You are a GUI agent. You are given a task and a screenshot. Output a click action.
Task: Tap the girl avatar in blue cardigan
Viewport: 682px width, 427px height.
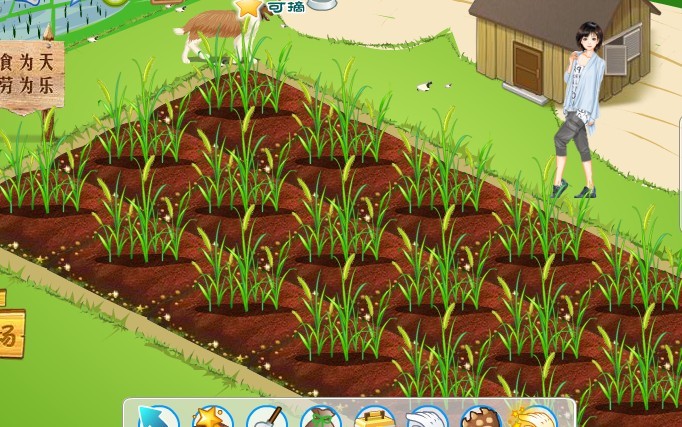(581, 110)
